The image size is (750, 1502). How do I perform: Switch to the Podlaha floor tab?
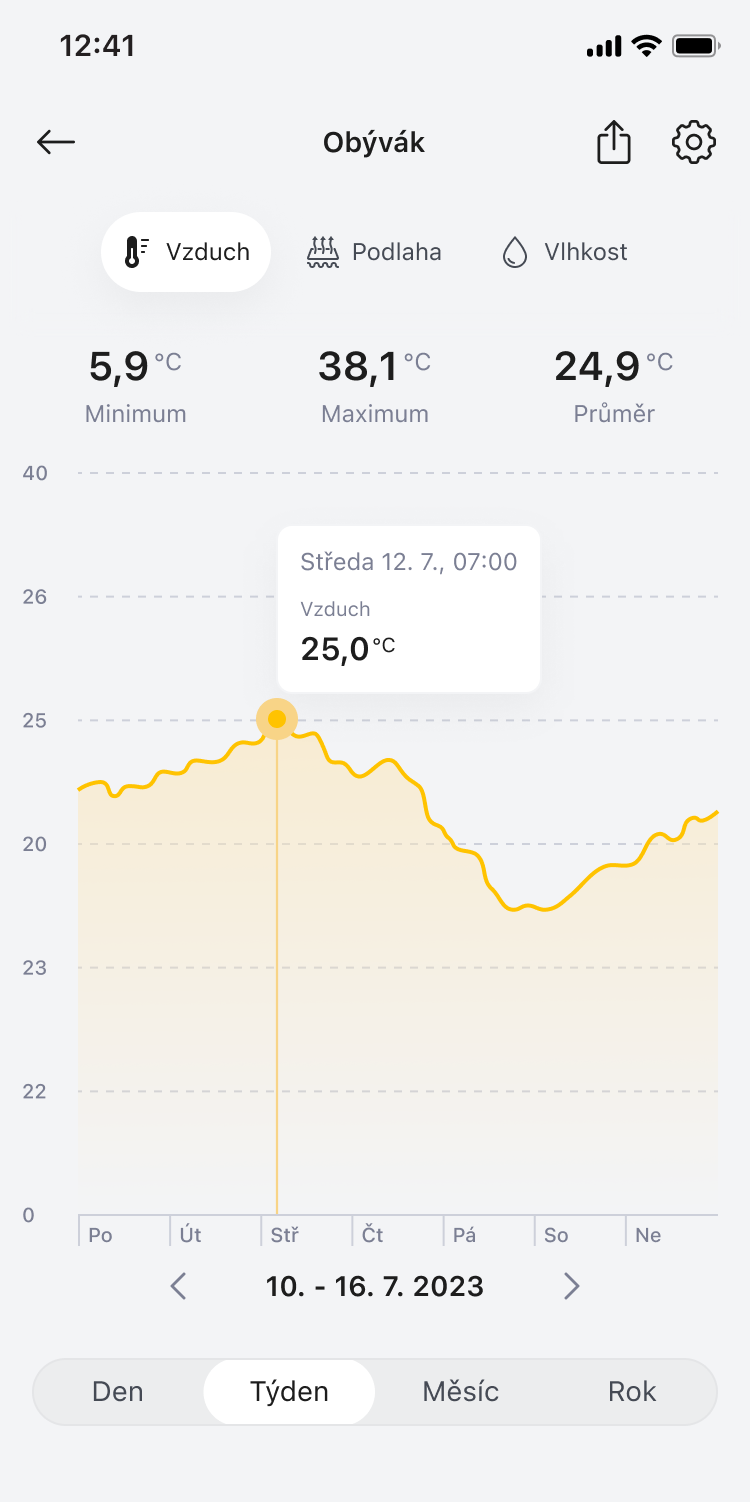pyautogui.click(x=374, y=252)
